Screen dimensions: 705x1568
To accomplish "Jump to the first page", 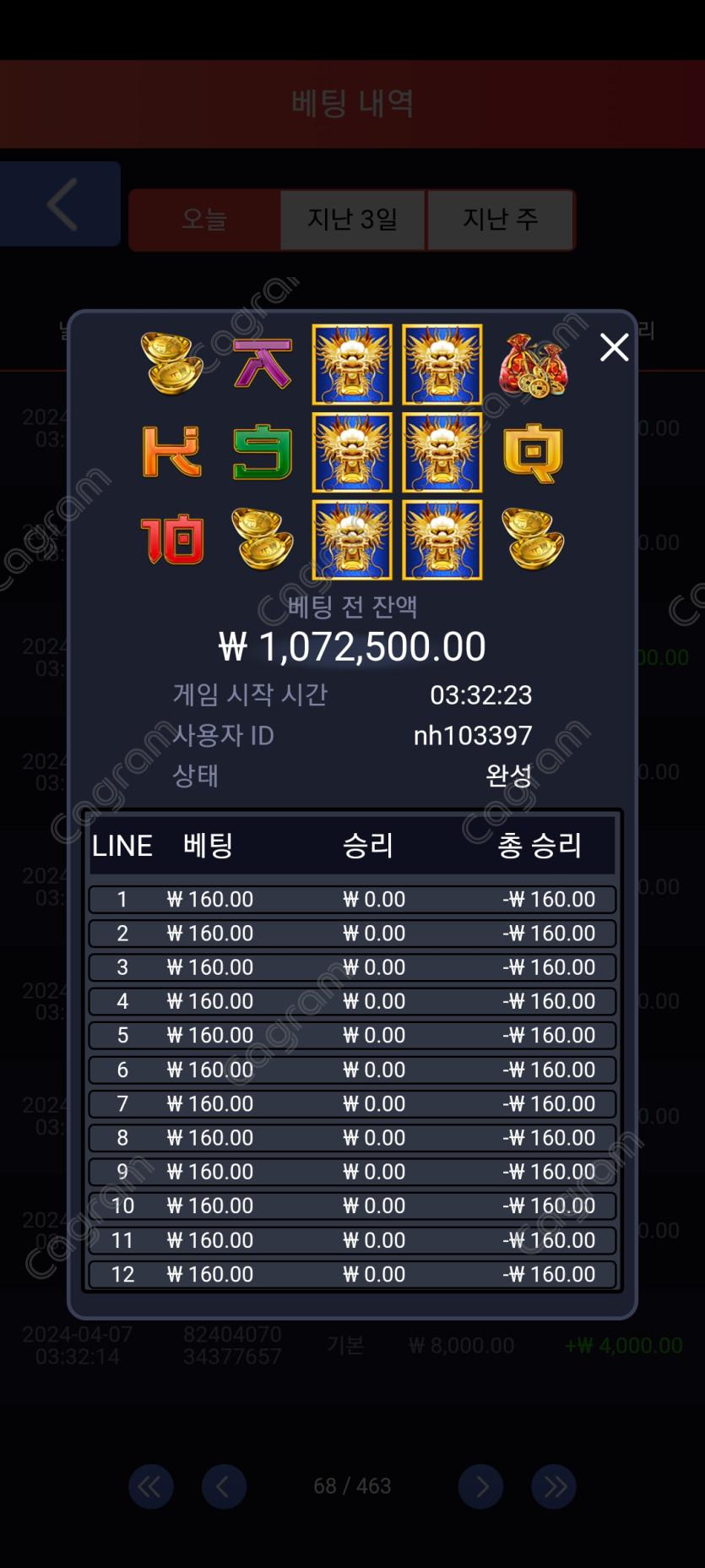I will [x=151, y=1486].
